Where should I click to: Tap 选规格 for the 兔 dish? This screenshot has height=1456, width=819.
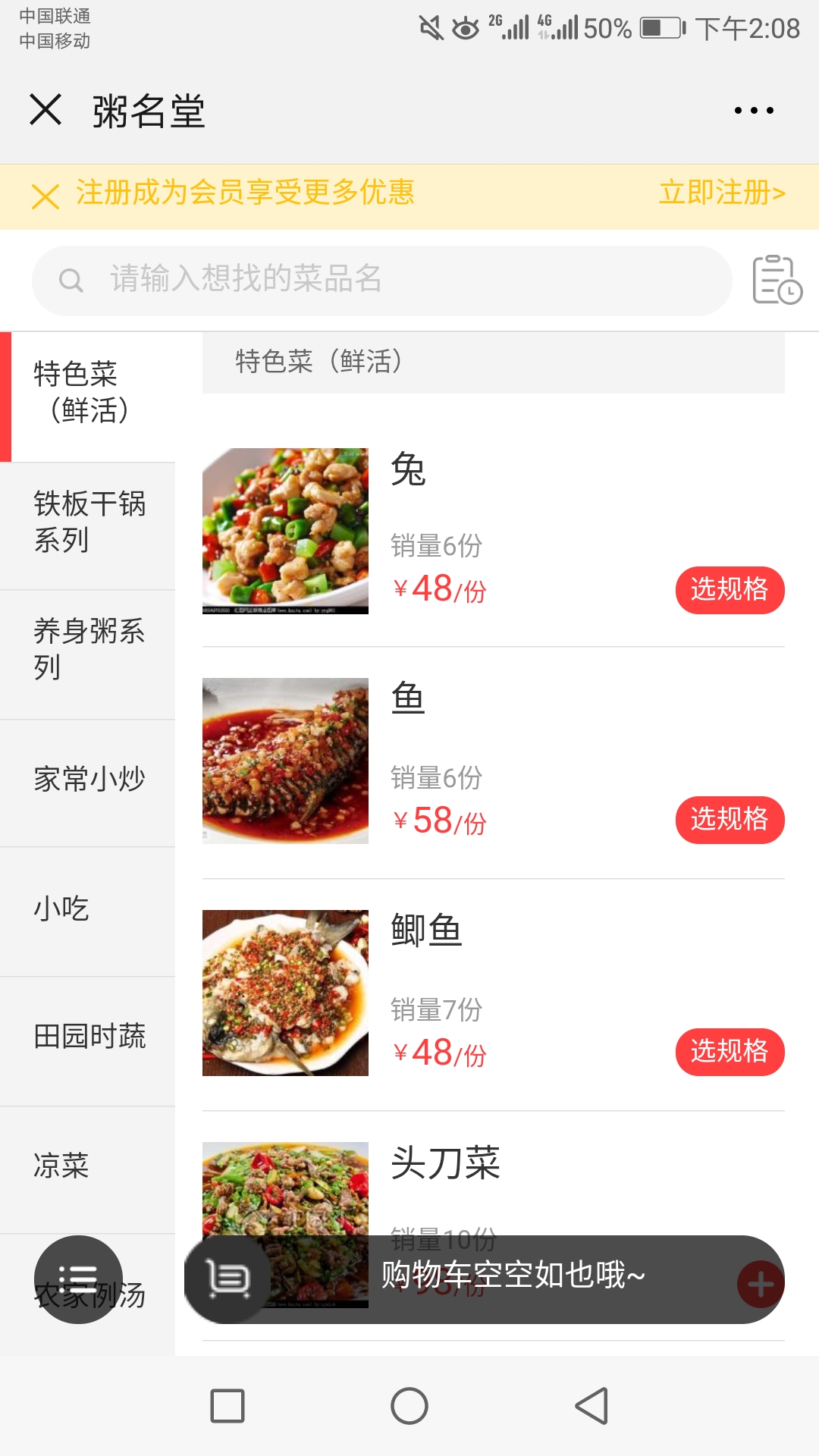729,589
